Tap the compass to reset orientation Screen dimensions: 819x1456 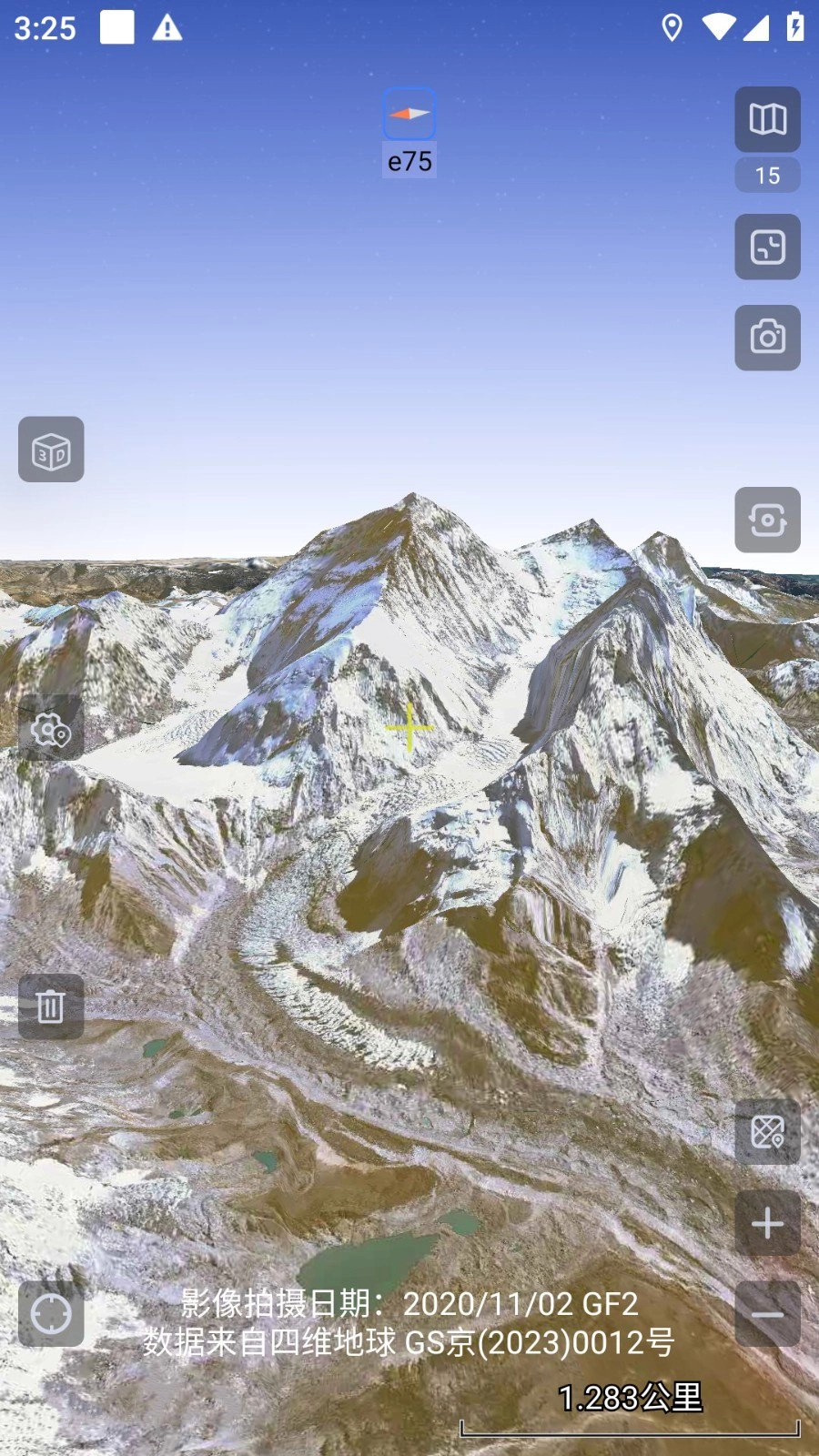[409, 114]
